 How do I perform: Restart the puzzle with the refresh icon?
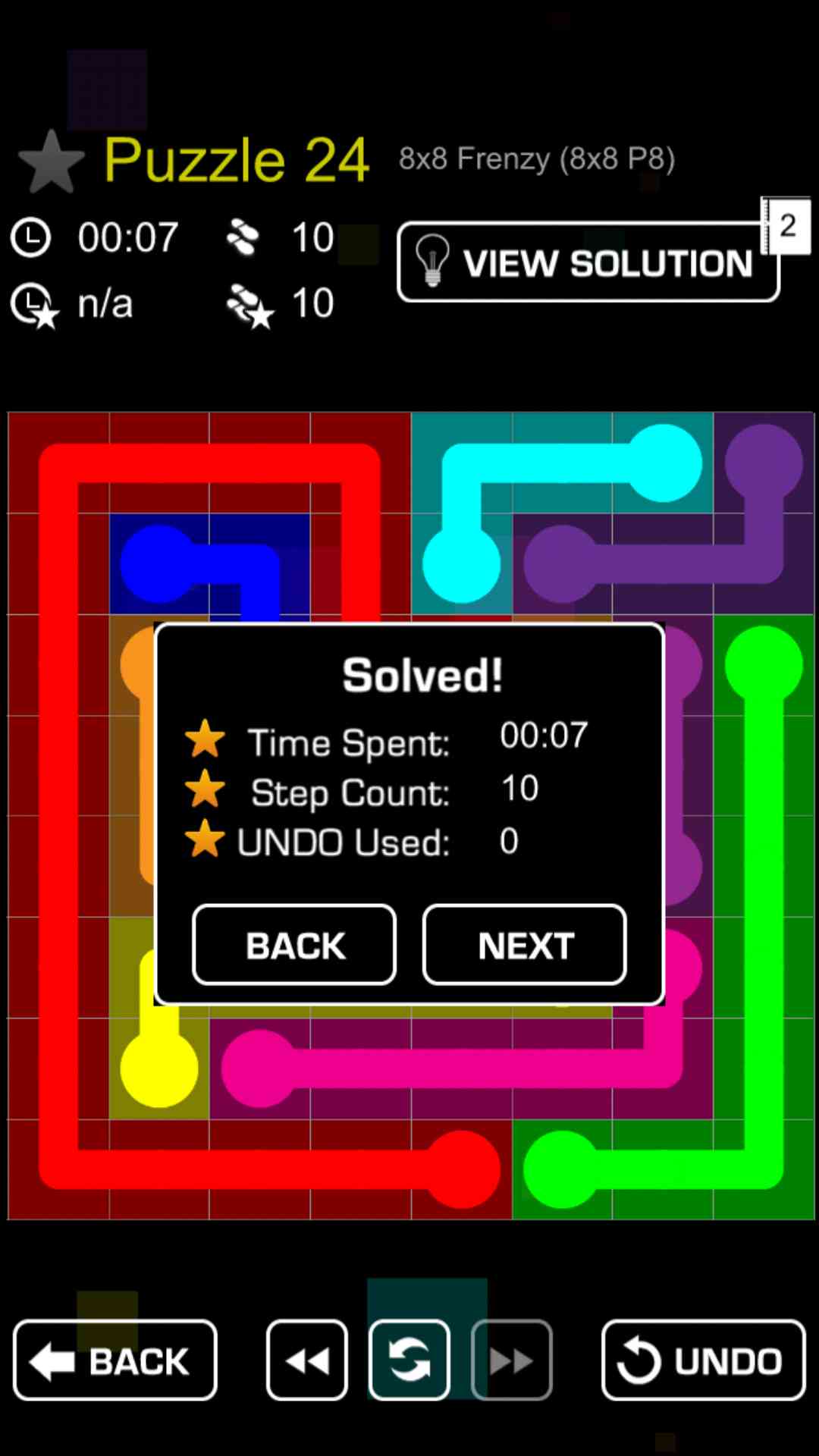point(409,1360)
